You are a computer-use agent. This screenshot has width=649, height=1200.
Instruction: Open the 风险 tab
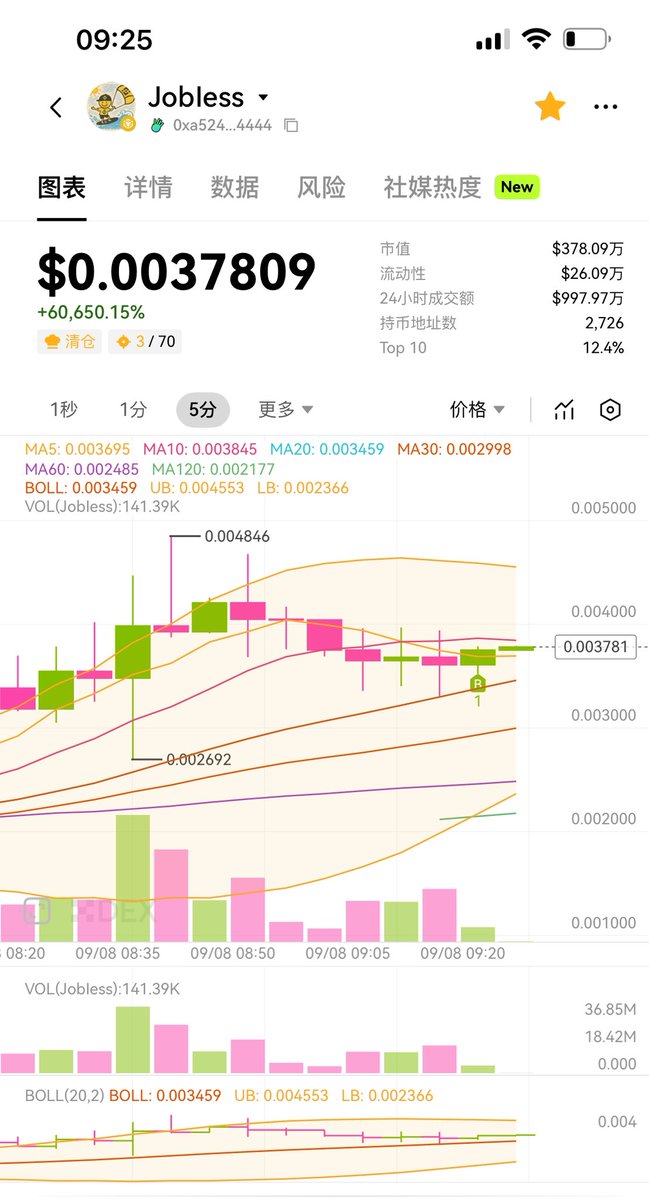321,187
